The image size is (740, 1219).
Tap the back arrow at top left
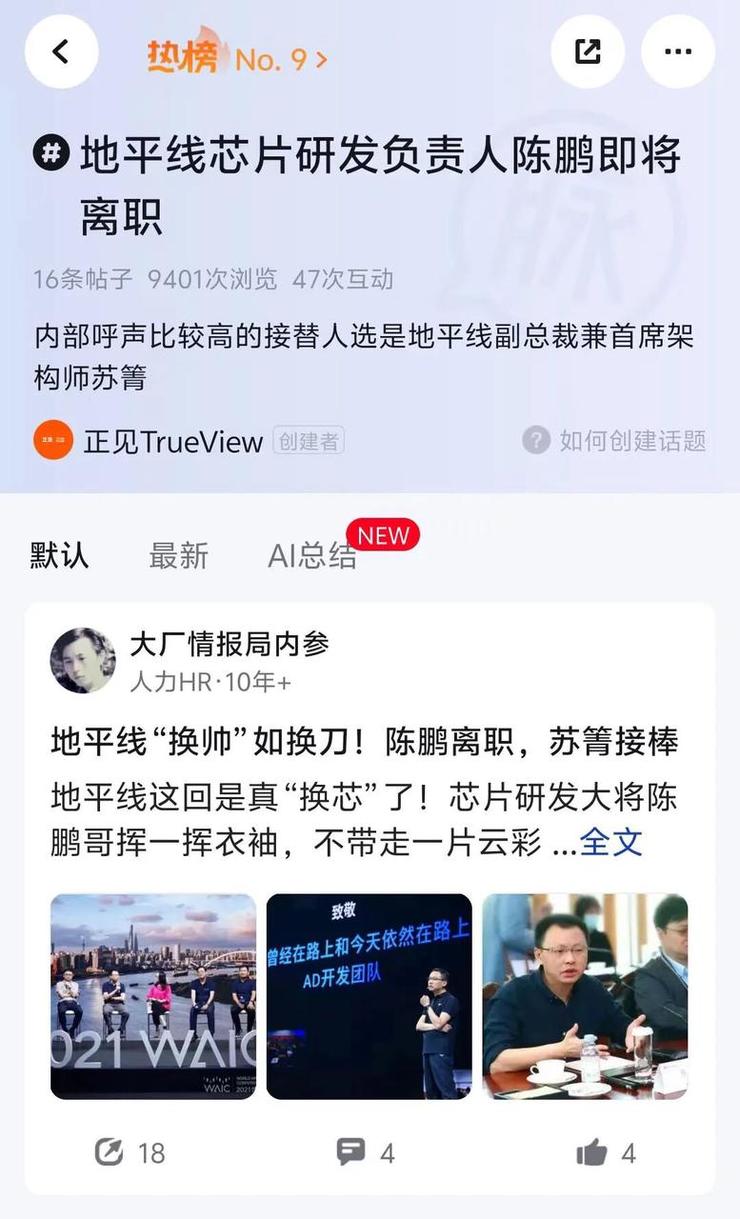click(x=61, y=51)
